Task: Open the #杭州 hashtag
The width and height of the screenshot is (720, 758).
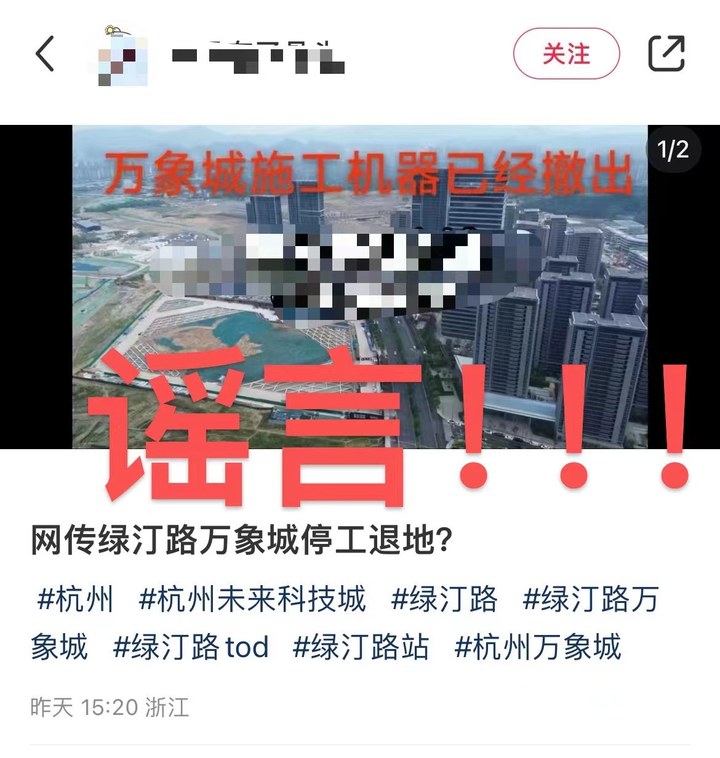Action: pos(75,601)
